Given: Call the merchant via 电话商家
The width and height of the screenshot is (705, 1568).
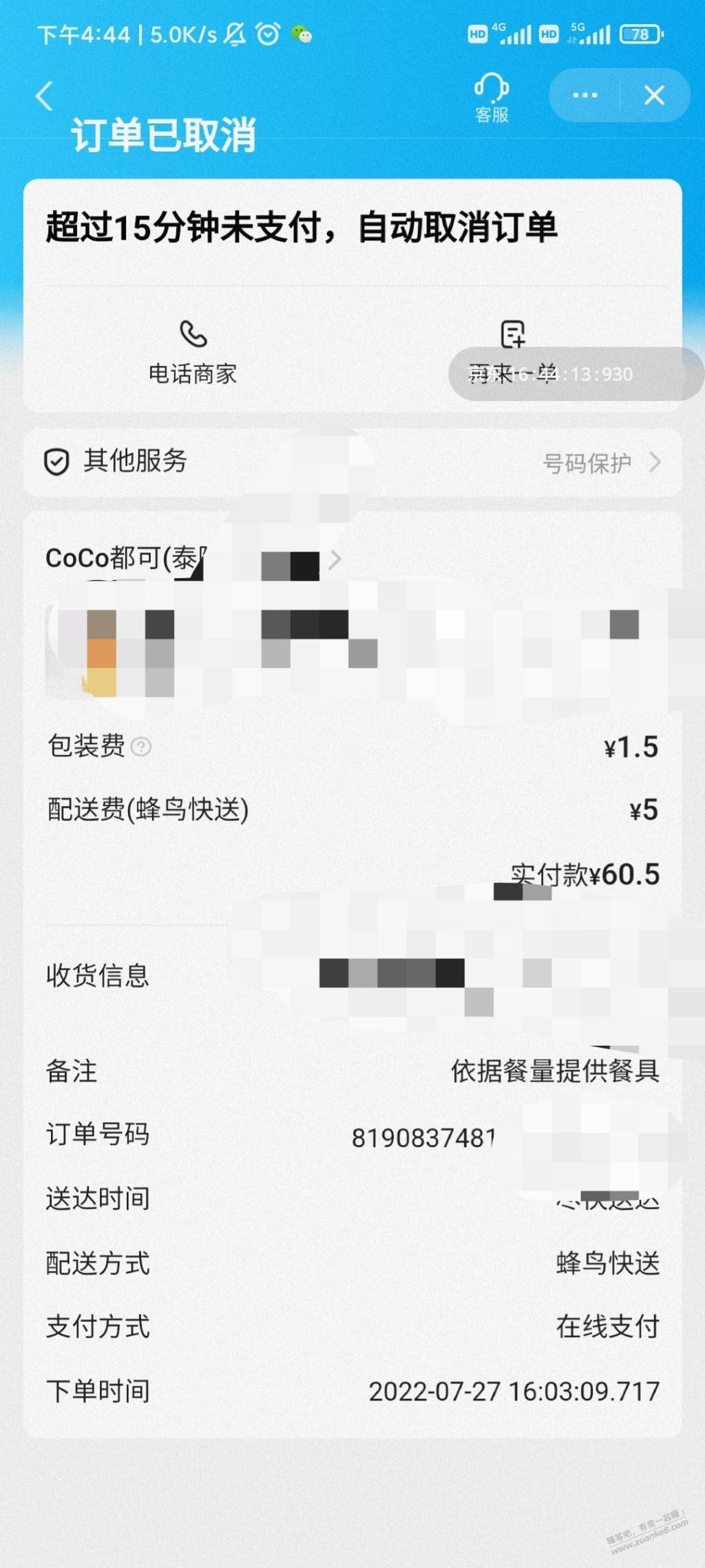Looking at the screenshot, I should pos(193,352).
